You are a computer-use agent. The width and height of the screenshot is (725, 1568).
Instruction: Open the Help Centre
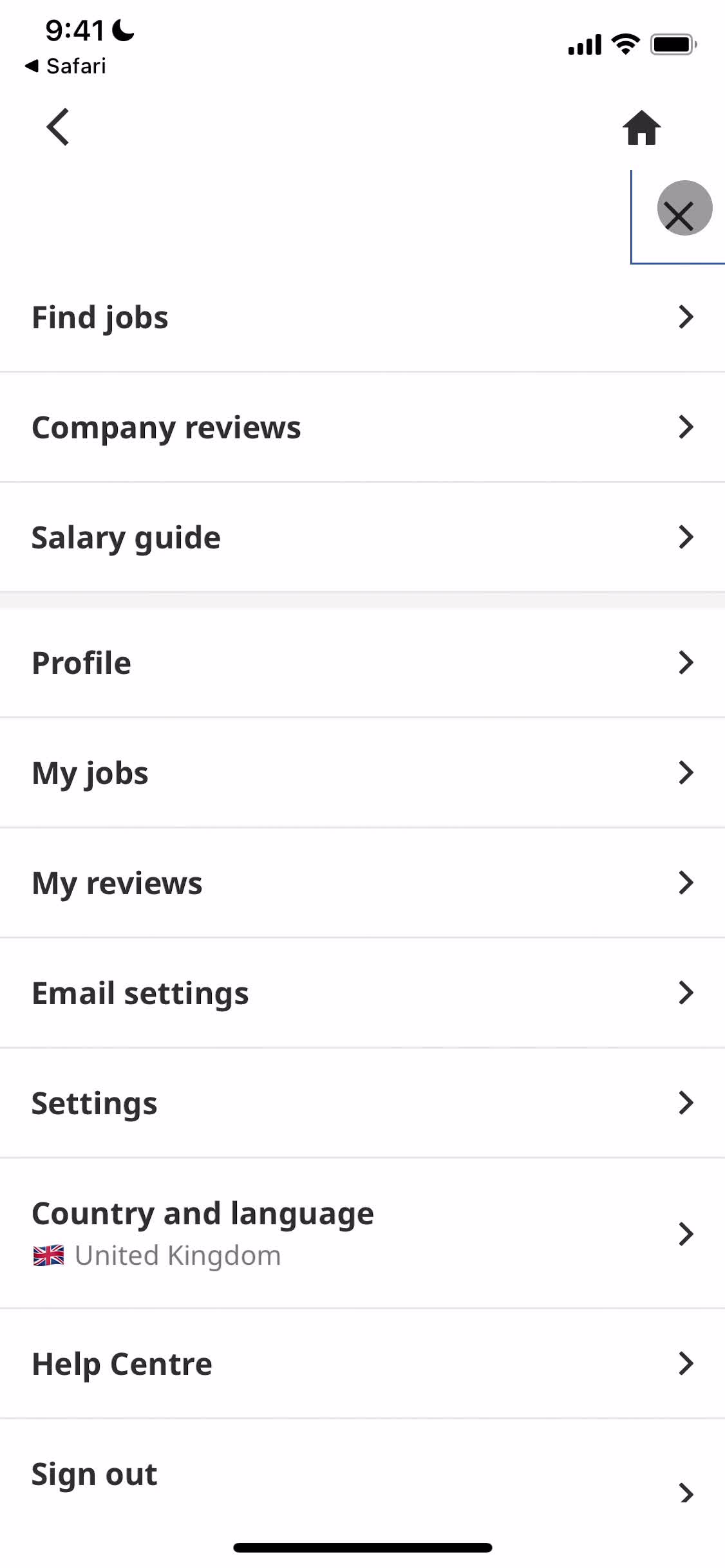coord(362,1363)
